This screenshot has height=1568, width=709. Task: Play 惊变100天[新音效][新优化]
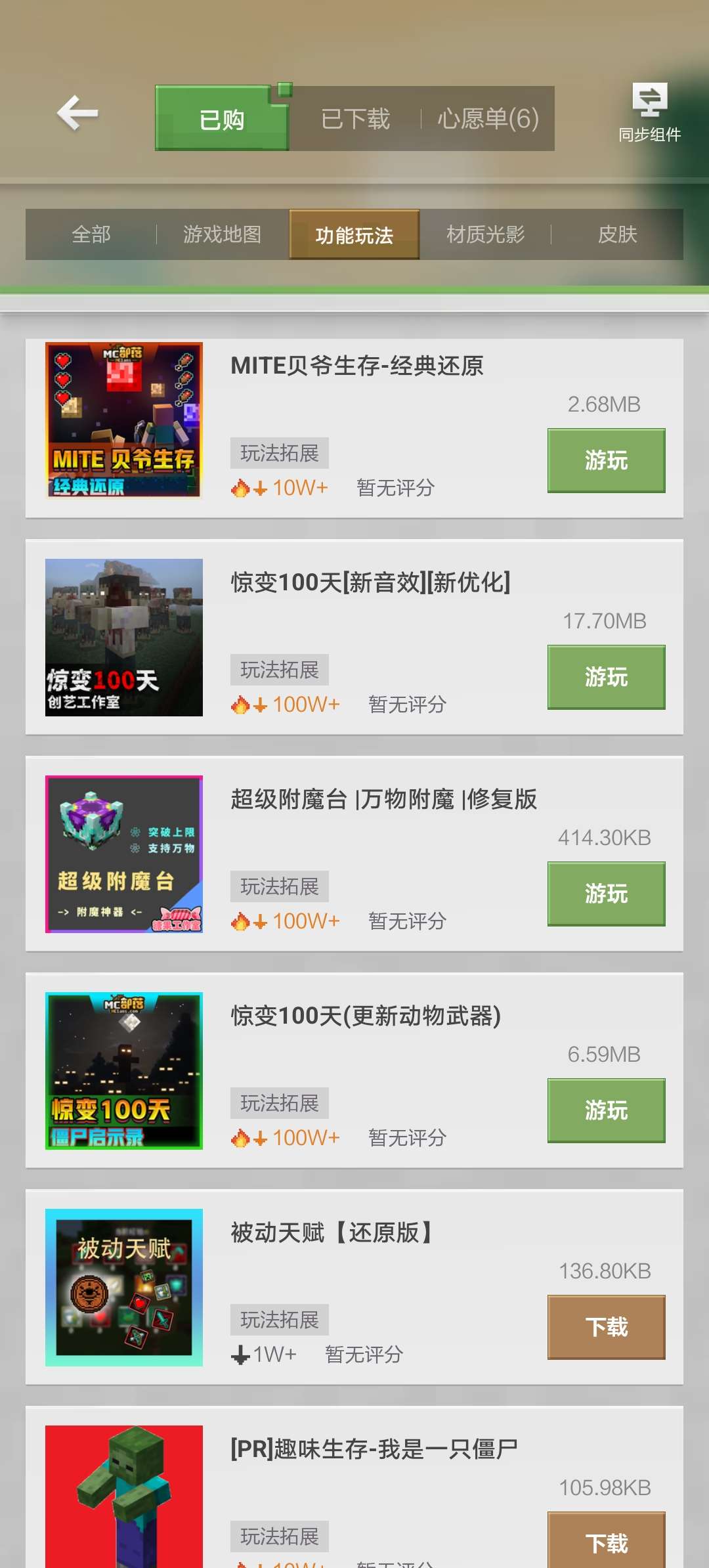(x=606, y=677)
